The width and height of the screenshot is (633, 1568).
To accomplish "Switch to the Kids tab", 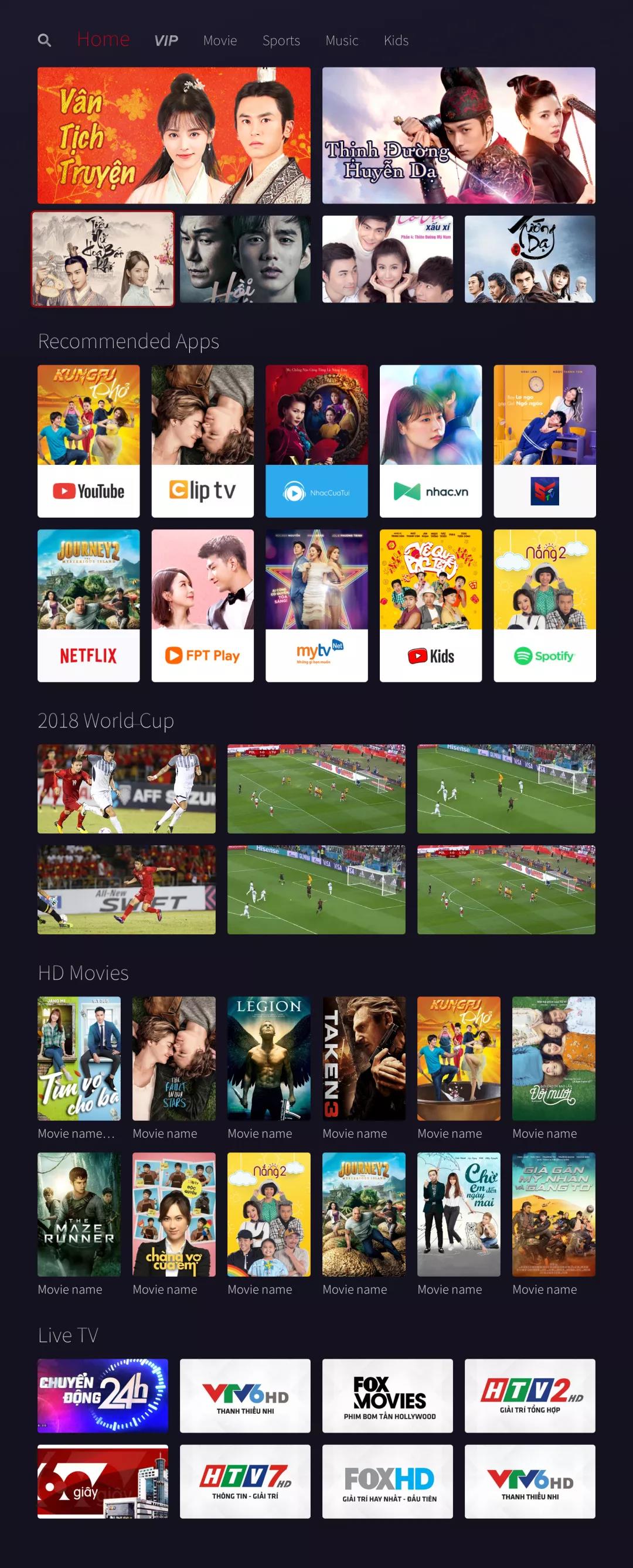I will (396, 41).
